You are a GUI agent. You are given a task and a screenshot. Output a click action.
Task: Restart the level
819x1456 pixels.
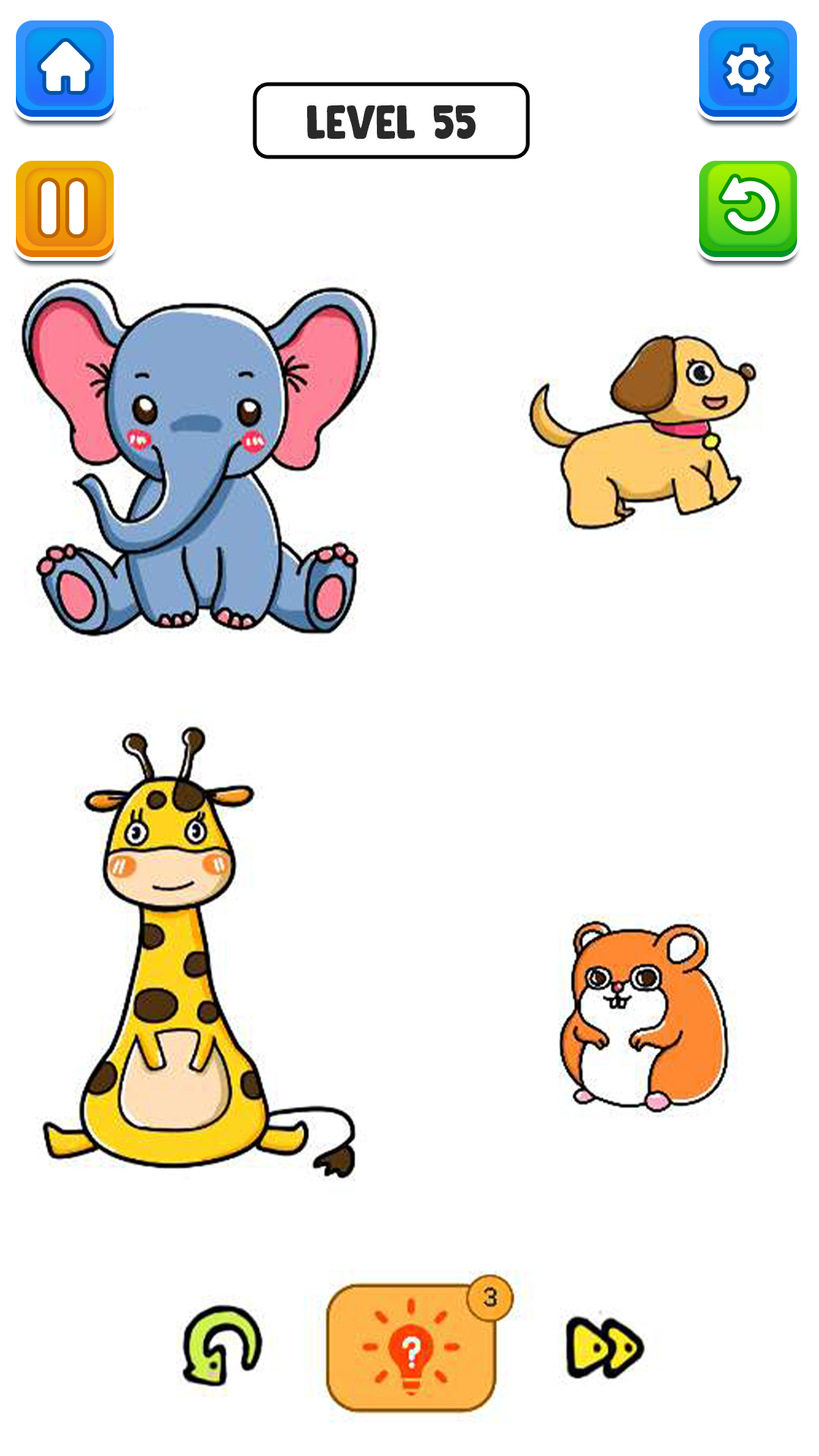(x=747, y=209)
